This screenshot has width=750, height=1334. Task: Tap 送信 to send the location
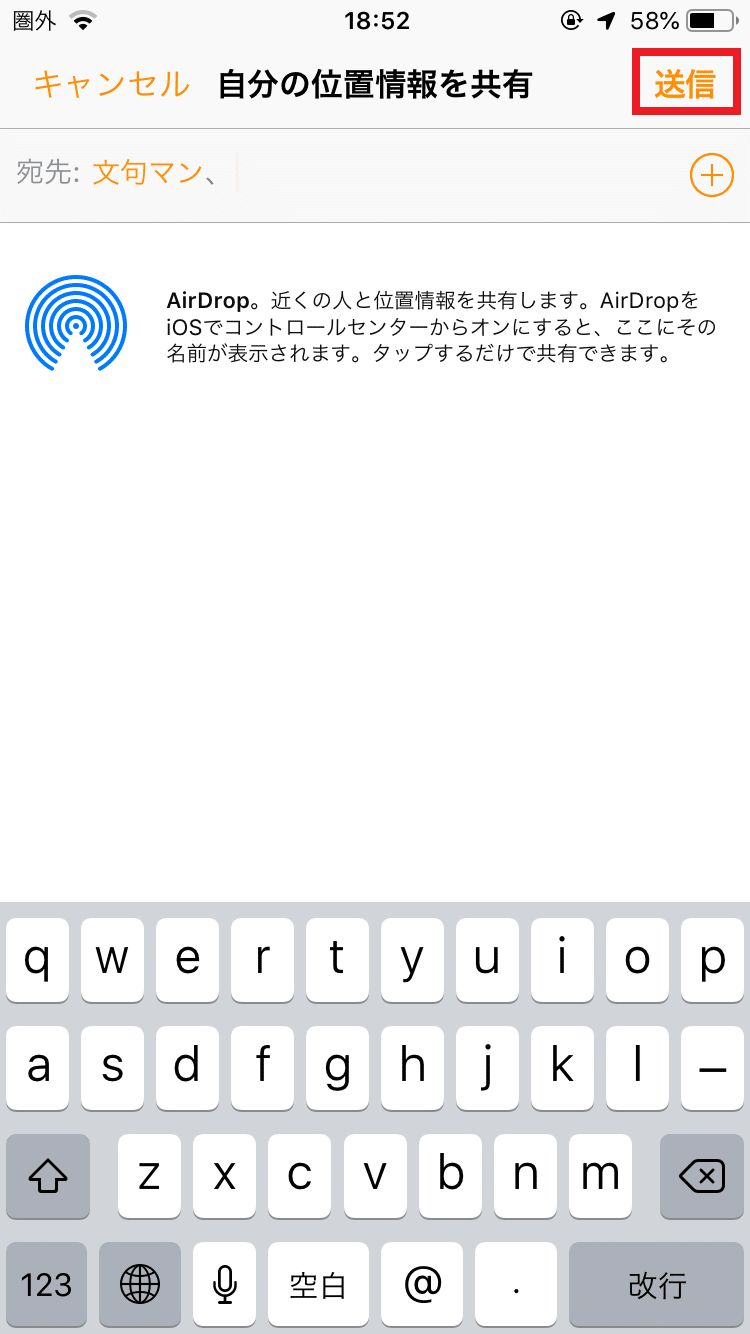point(686,84)
